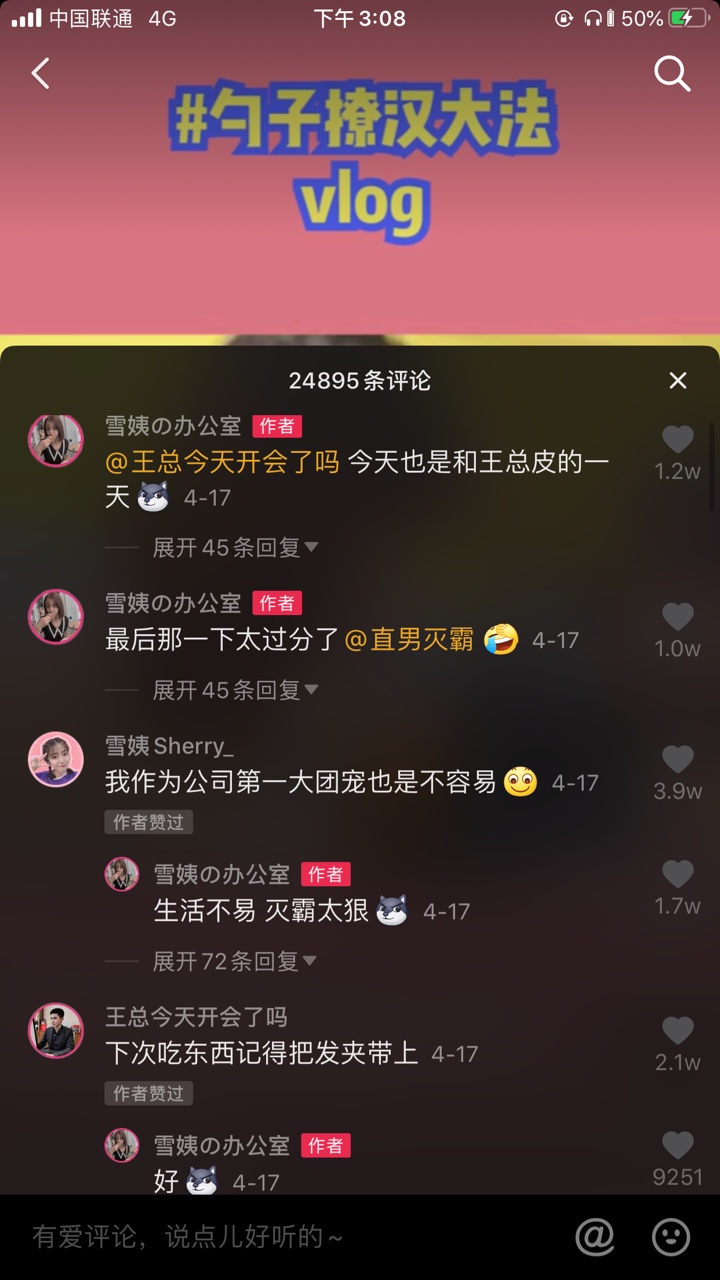Image resolution: width=720 pixels, height=1280 pixels.
Task: Close the comments panel
Action: pos(678,381)
